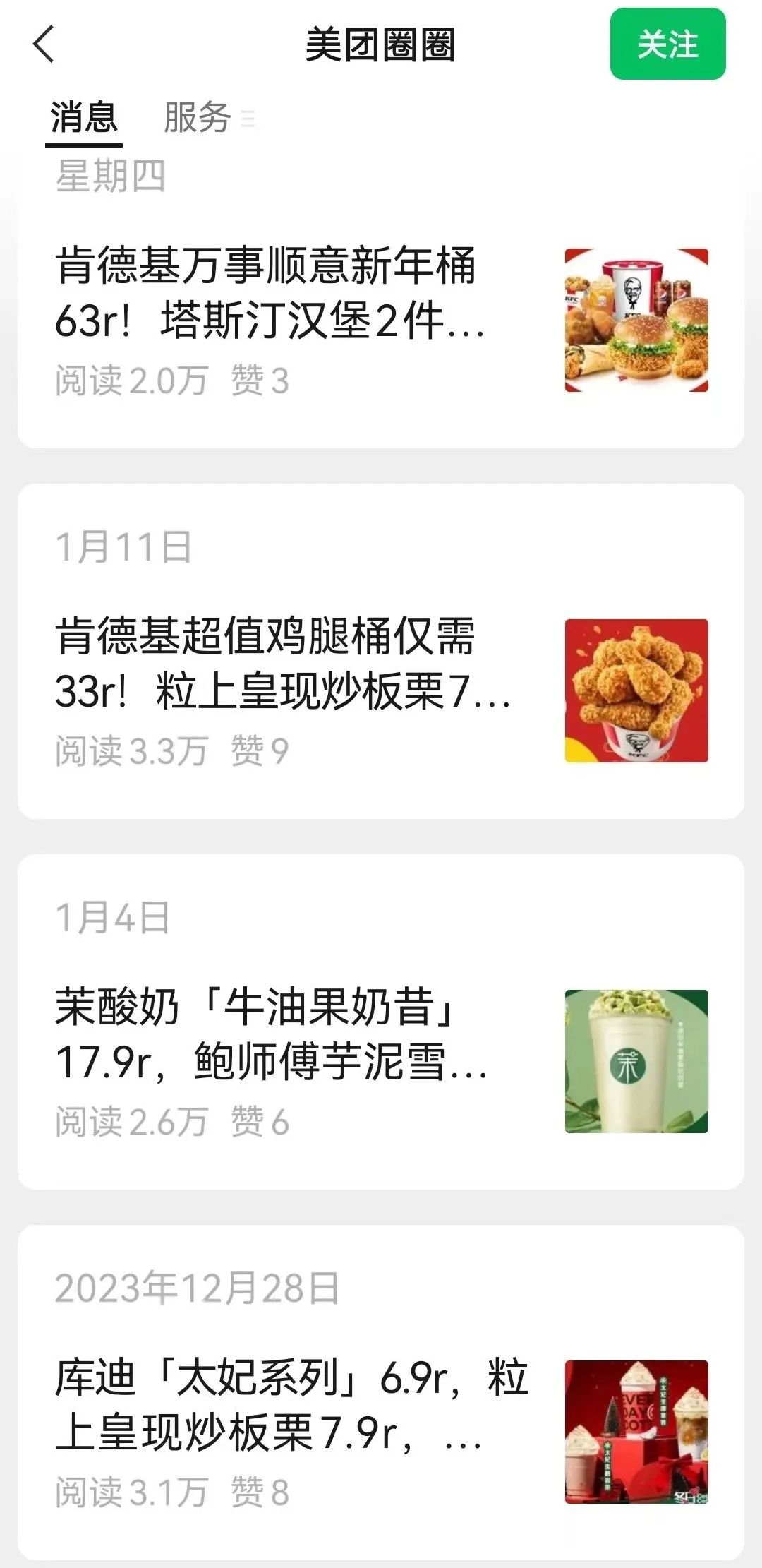Screen dimensions: 762x1568
Task: Follow the 美团圈圈 account with 关注
Action: (667, 44)
